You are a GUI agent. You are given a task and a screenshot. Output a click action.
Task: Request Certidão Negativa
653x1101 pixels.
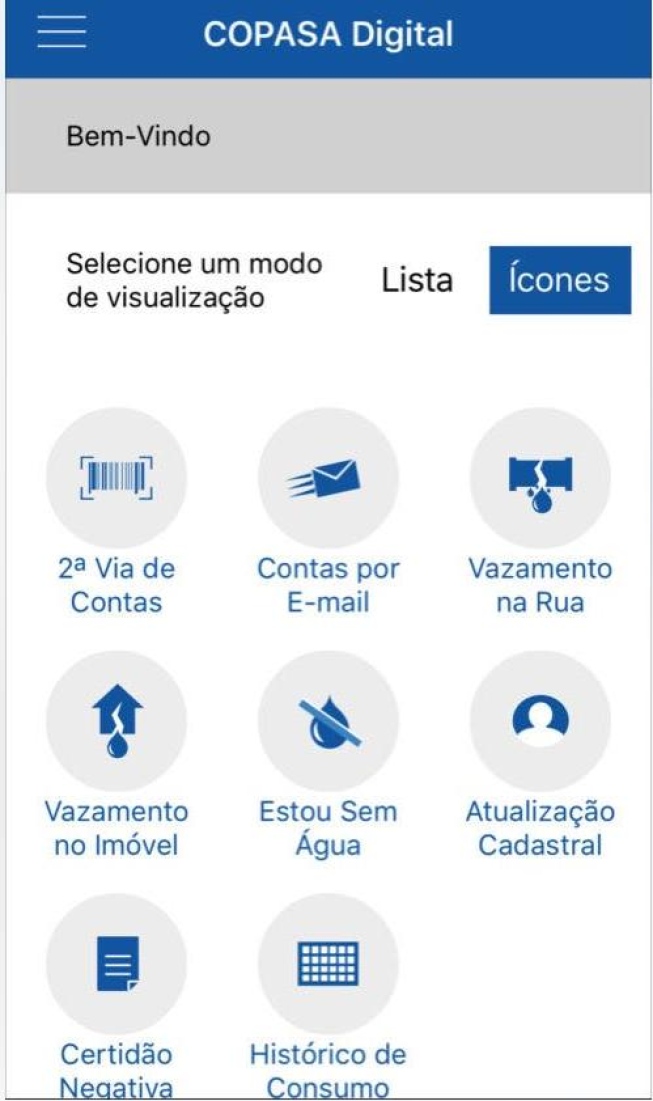coord(116,963)
